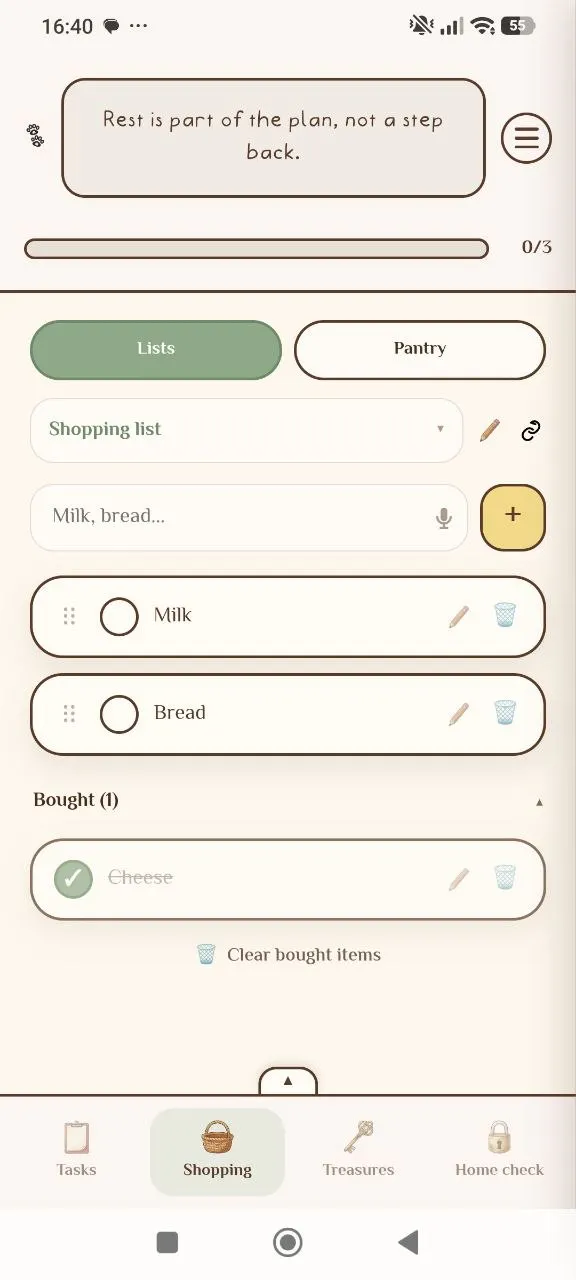
Task: Open the hamburger menu button
Action: [x=526, y=137]
